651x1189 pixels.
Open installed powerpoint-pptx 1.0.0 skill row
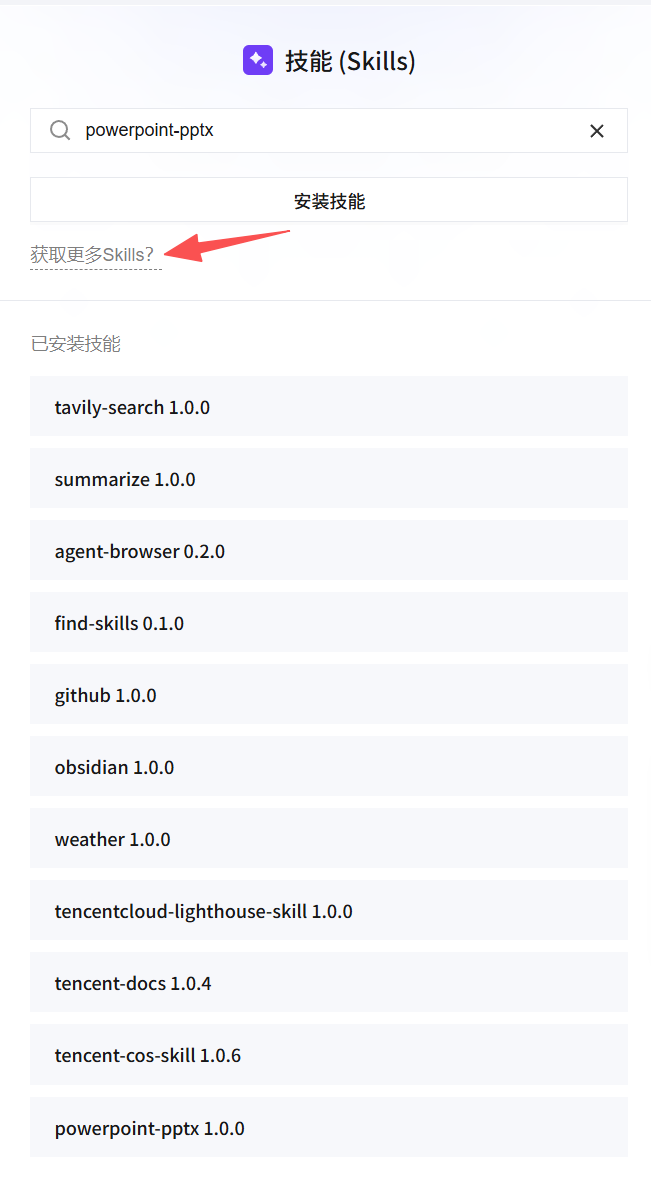[329, 1128]
